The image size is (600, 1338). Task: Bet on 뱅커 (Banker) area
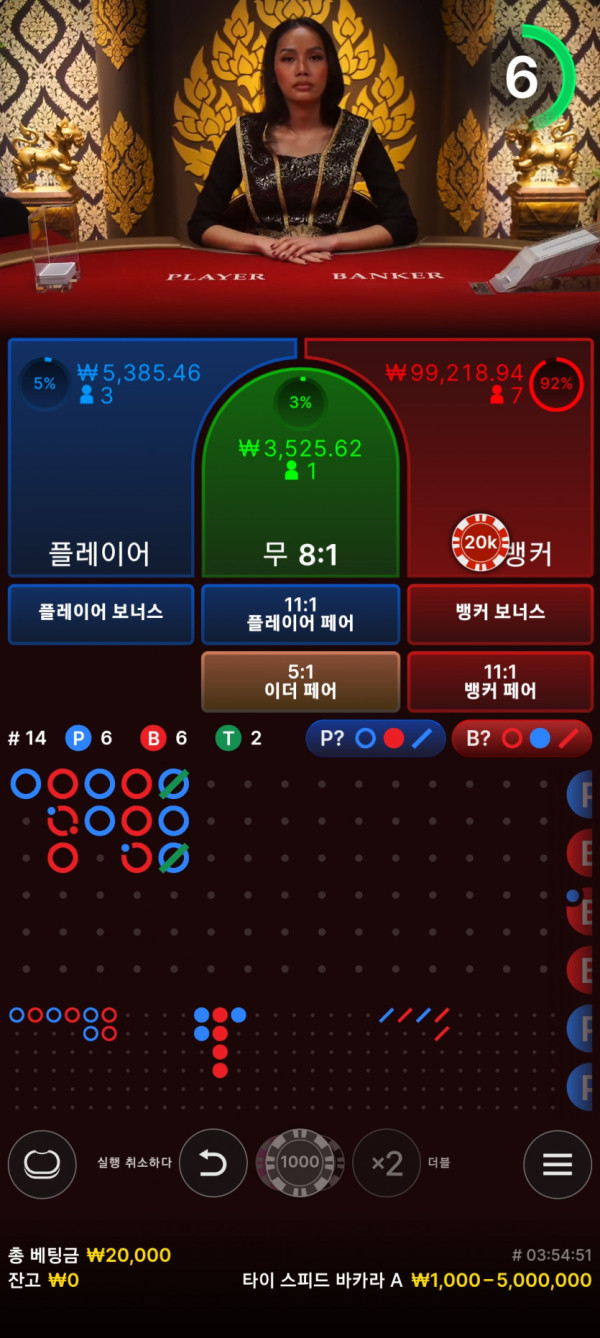500,480
